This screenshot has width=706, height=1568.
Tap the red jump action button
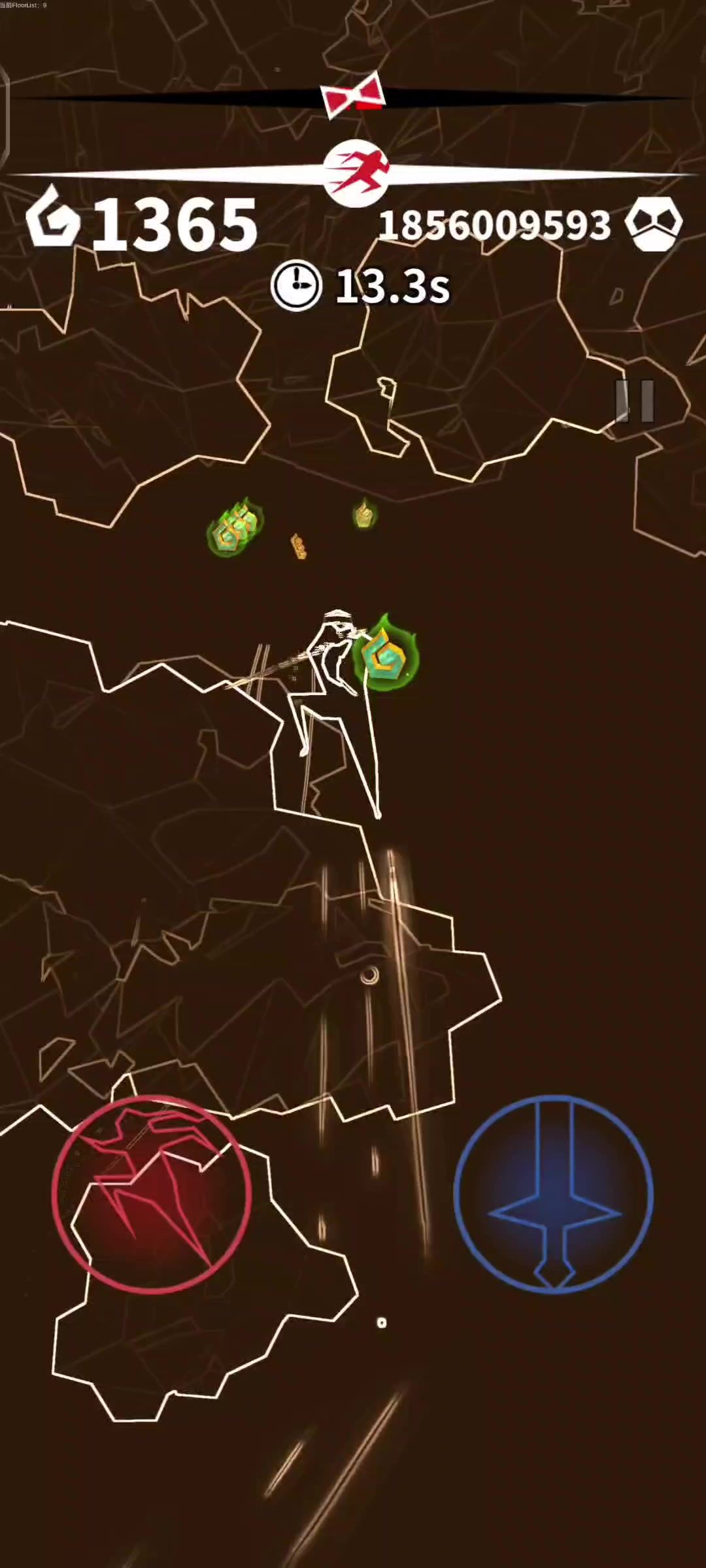coord(152,1194)
